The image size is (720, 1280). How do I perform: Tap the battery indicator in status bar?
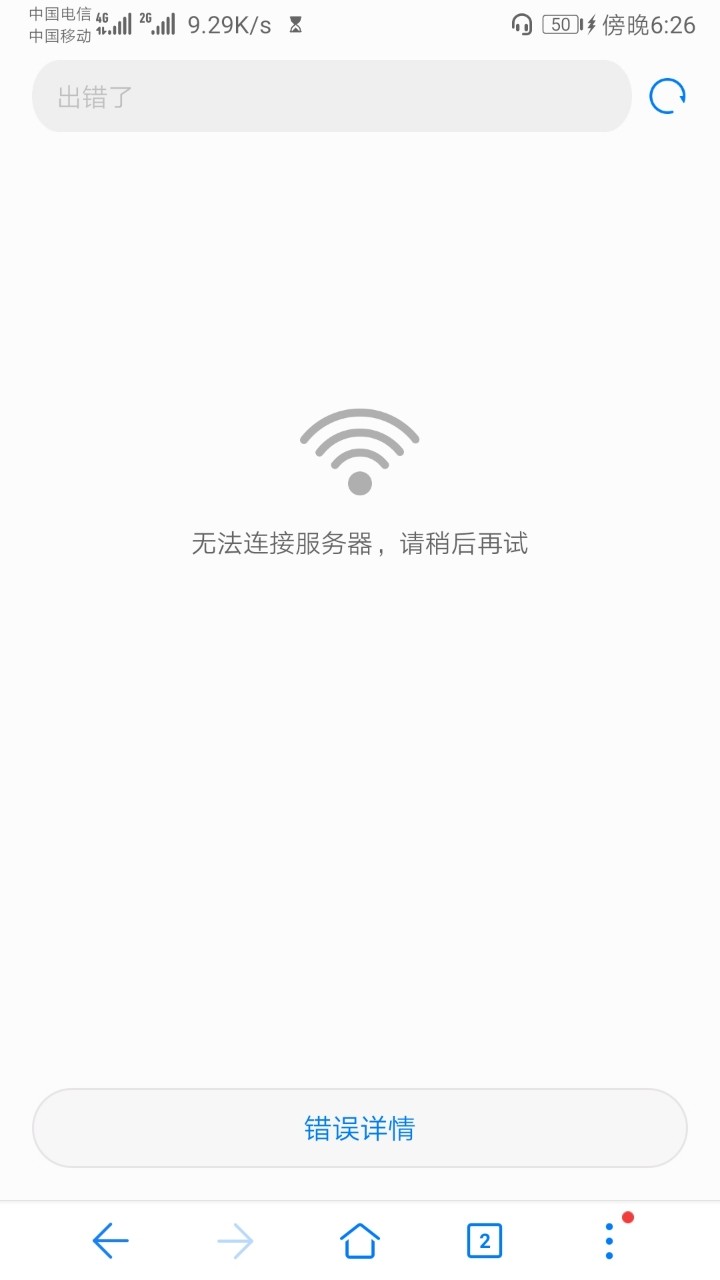(561, 24)
